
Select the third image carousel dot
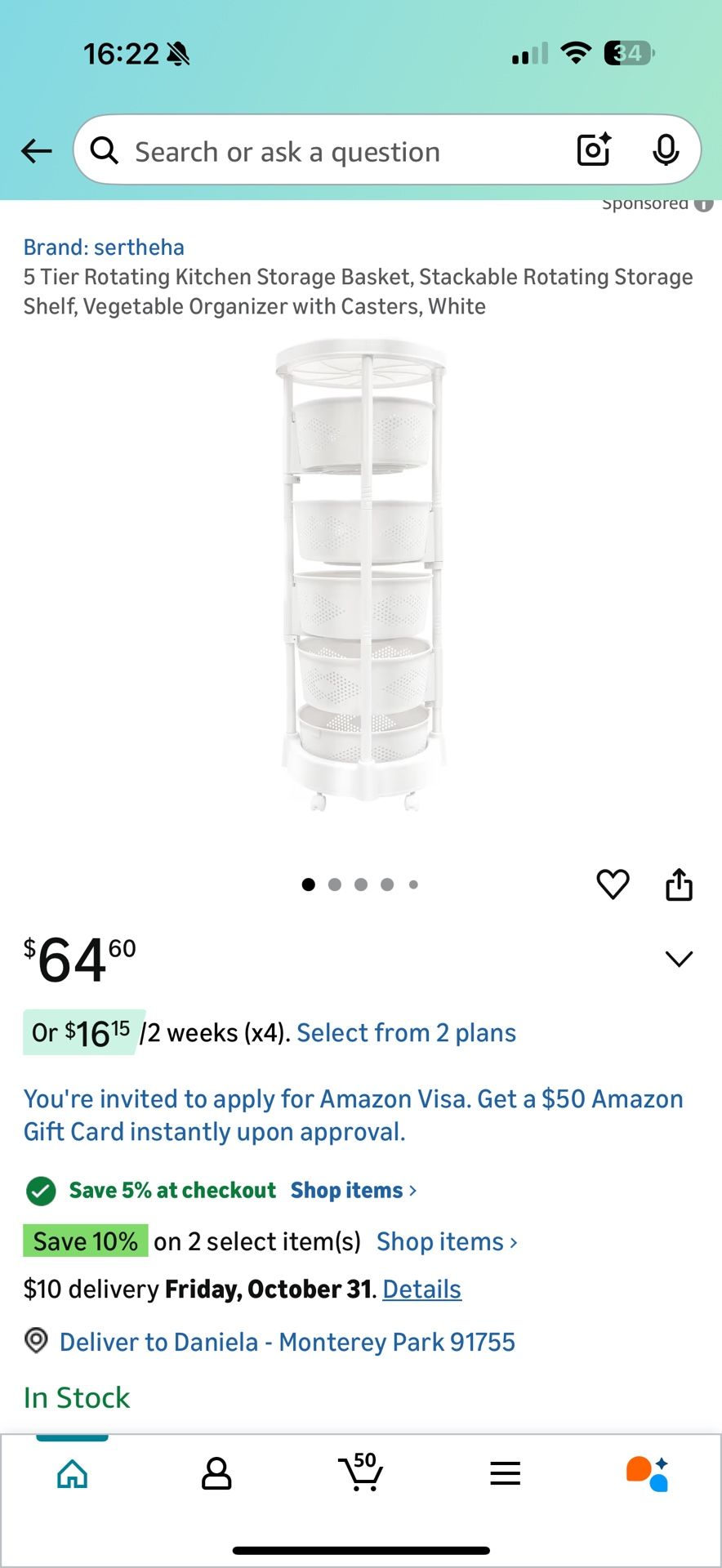click(x=361, y=884)
